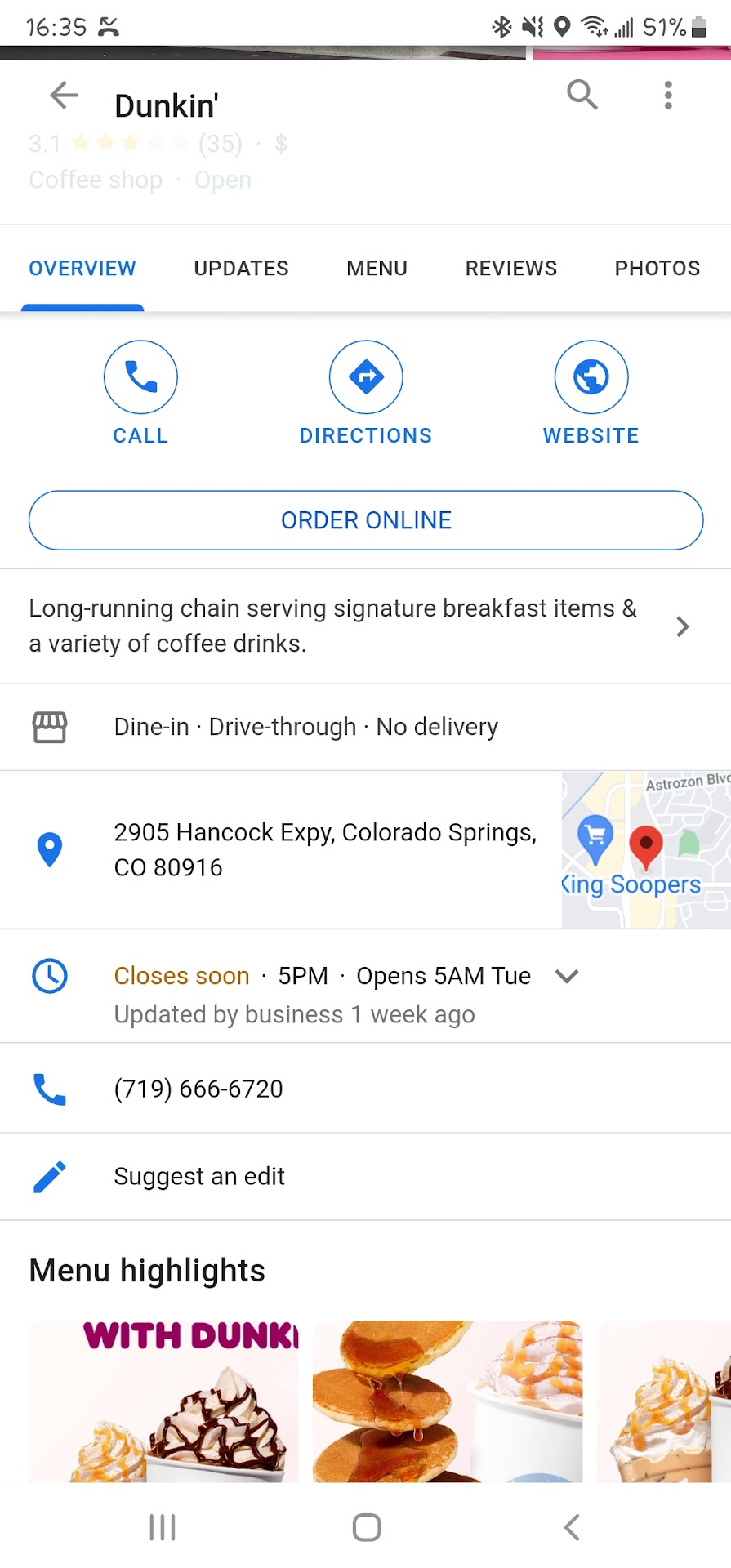Switch to the Updates tab
Image resolution: width=731 pixels, height=1568 pixels.
coord(241,269)
